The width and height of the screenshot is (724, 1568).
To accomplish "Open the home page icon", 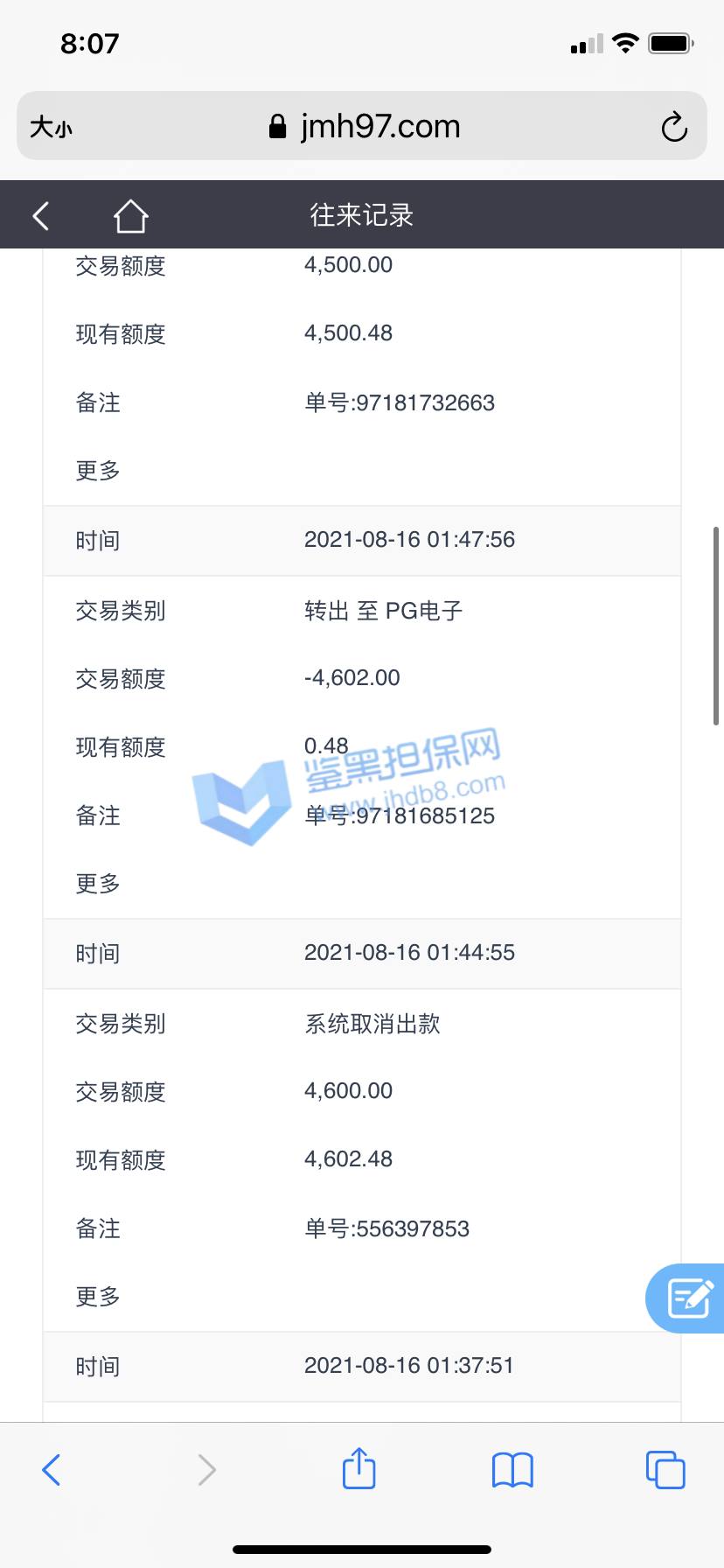I will point(130,215).
